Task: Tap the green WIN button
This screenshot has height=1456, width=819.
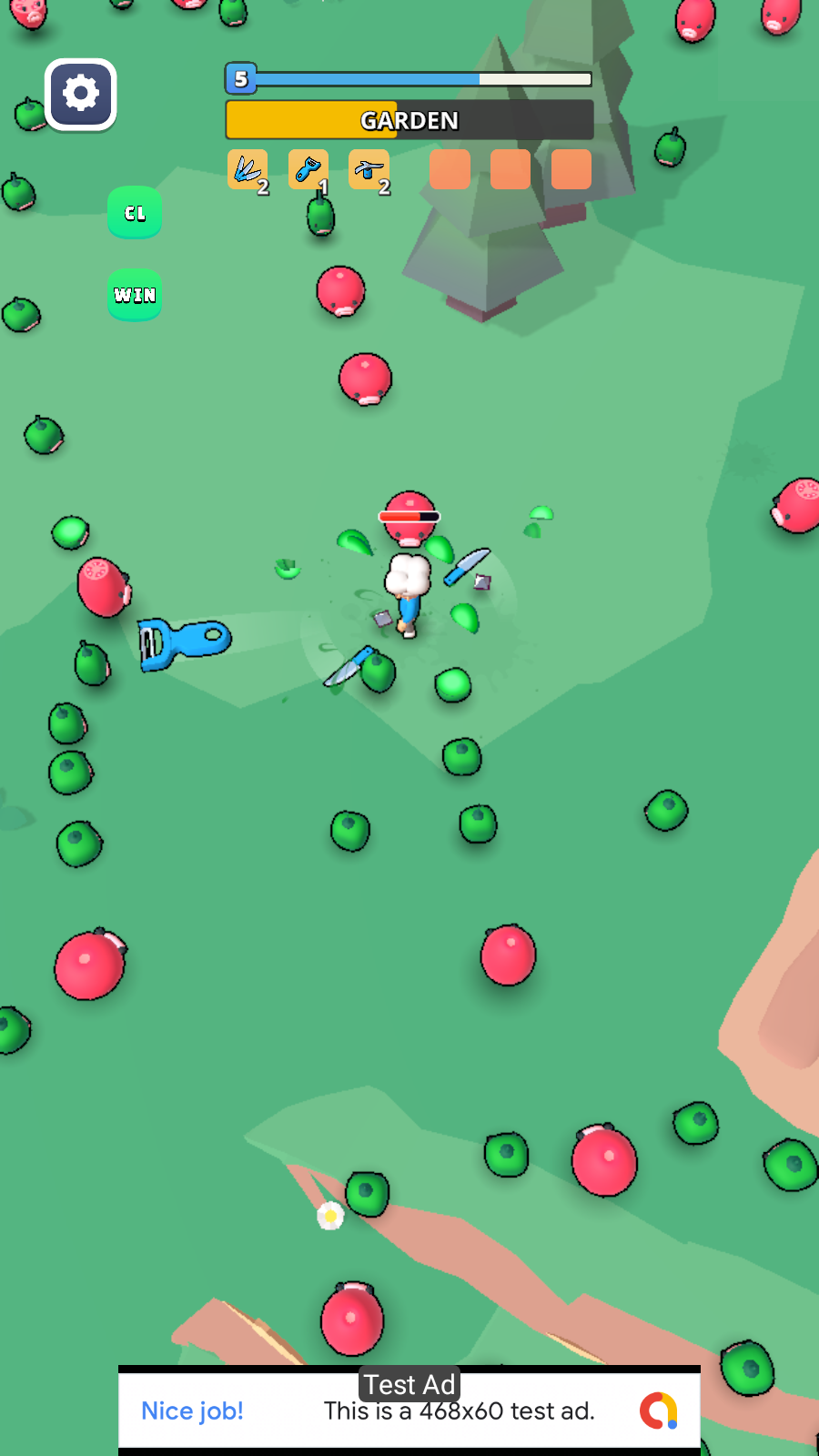Action: coord(135,295)
